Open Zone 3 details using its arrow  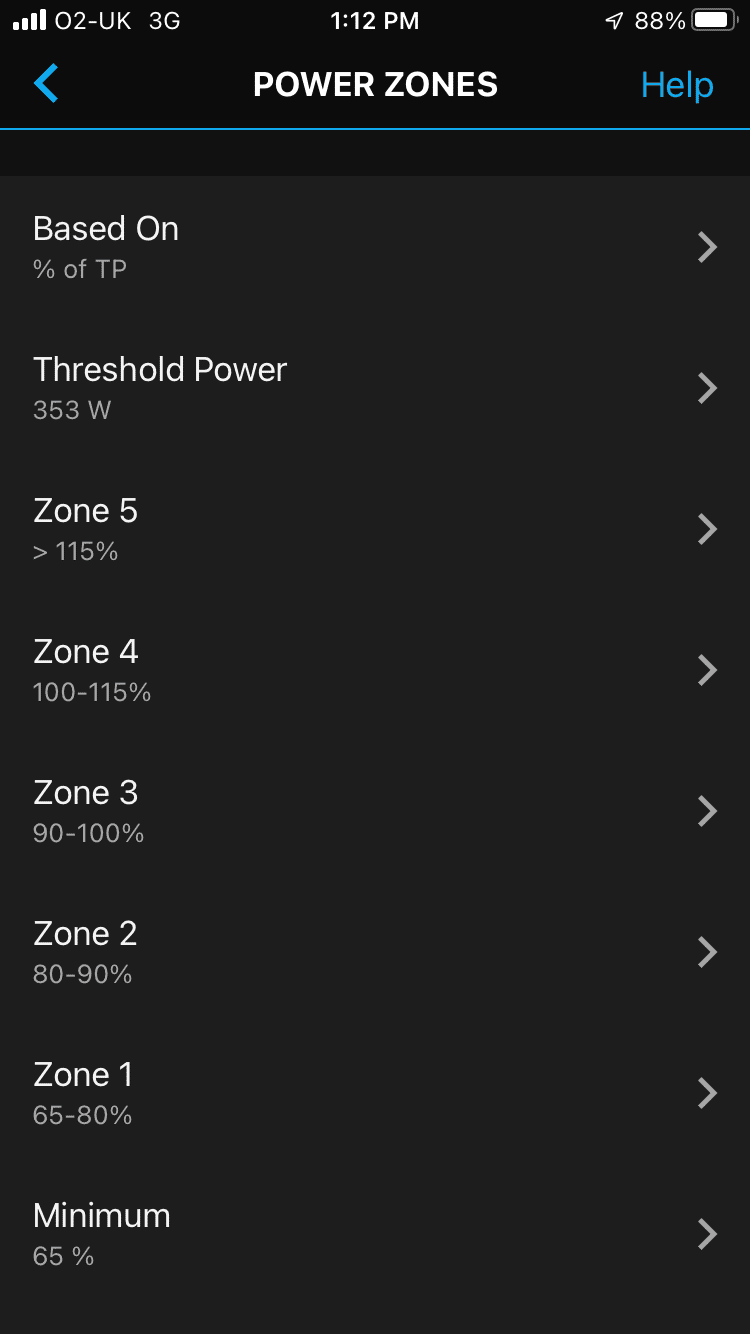coord(707,810)
